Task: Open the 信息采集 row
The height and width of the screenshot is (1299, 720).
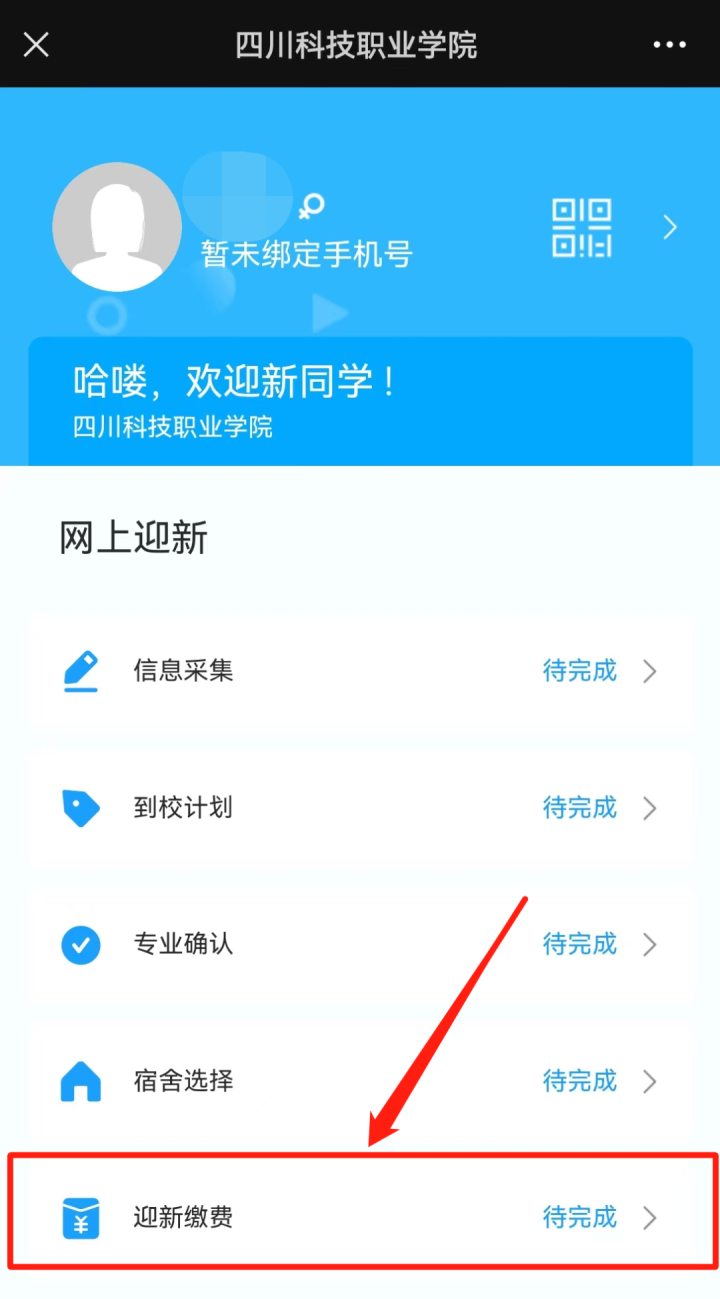Action: click(x=360, y=671)
